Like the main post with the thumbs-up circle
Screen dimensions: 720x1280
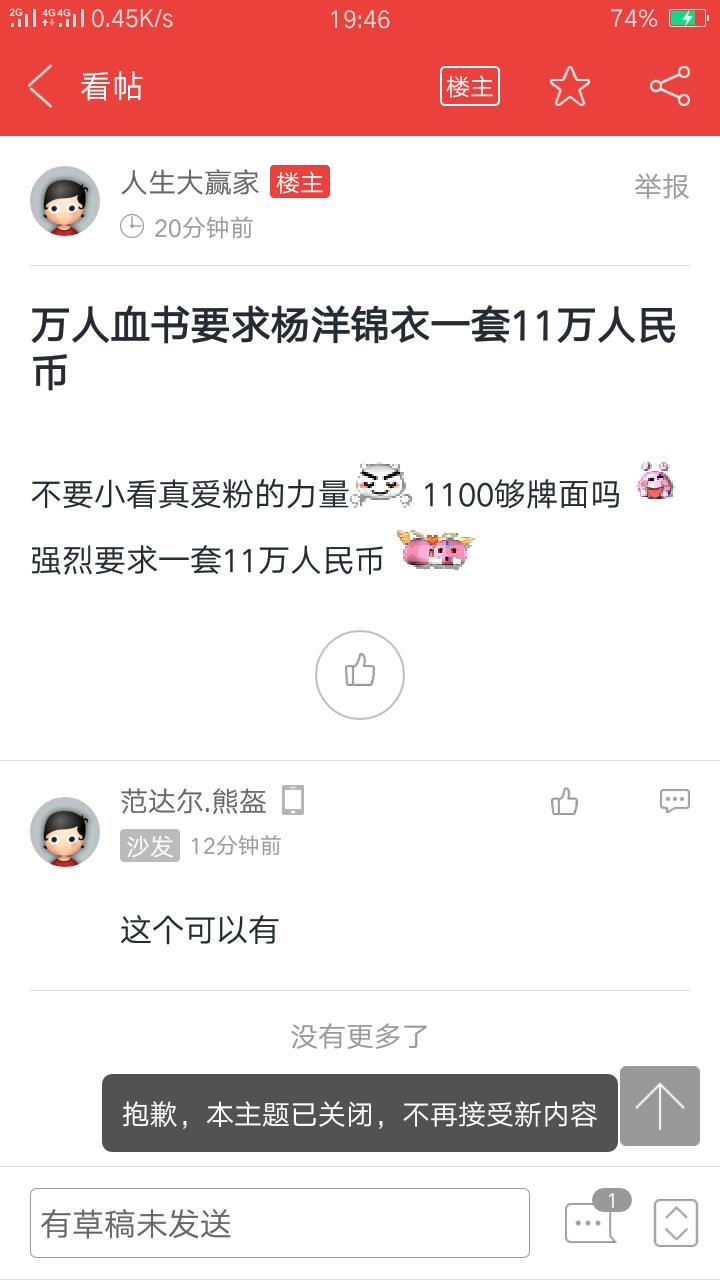pos(360,674)
